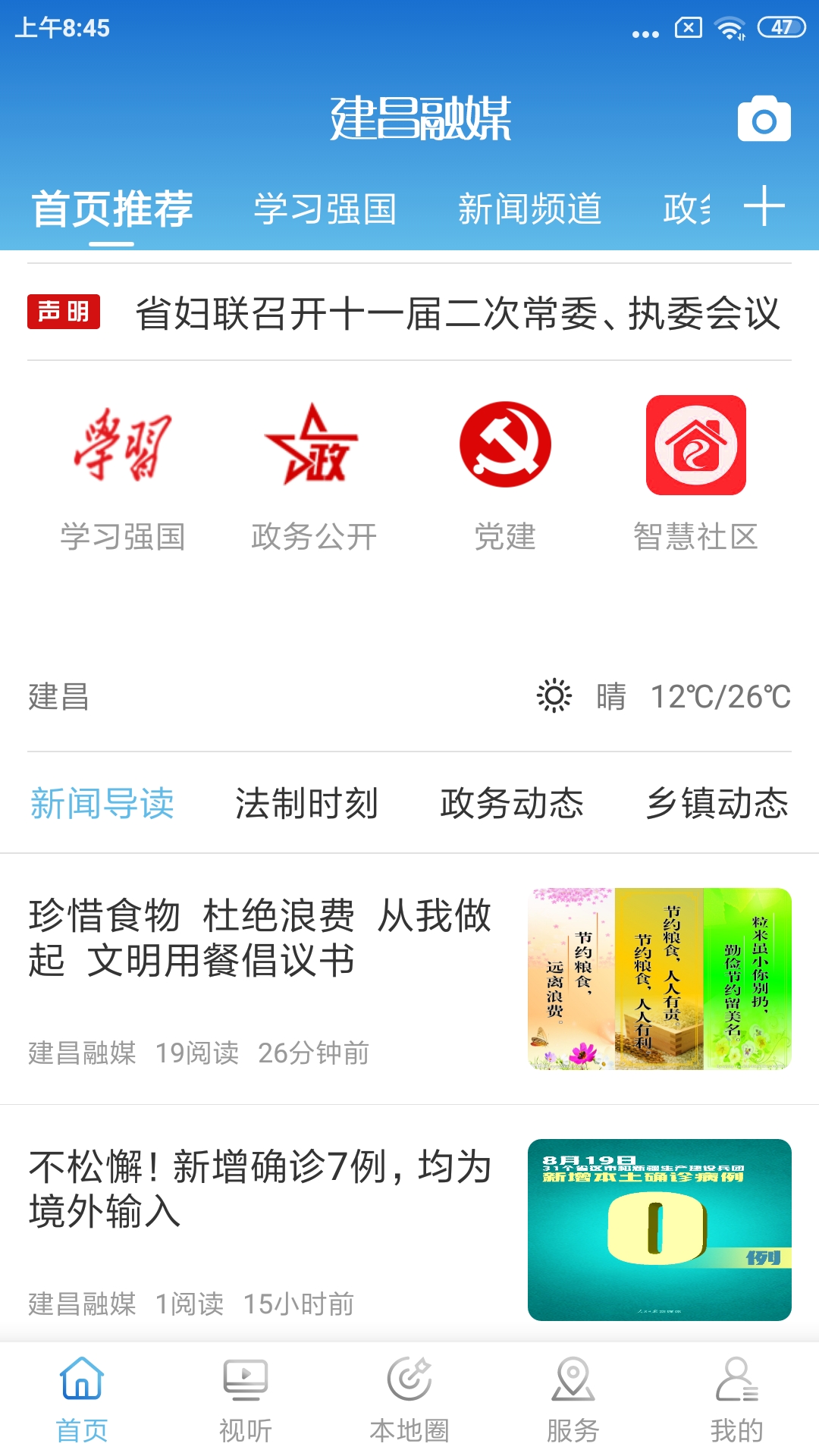This screenshot has height=1456, width=819.
Task: Click the sunny weather icon
Action: point(553,695)
